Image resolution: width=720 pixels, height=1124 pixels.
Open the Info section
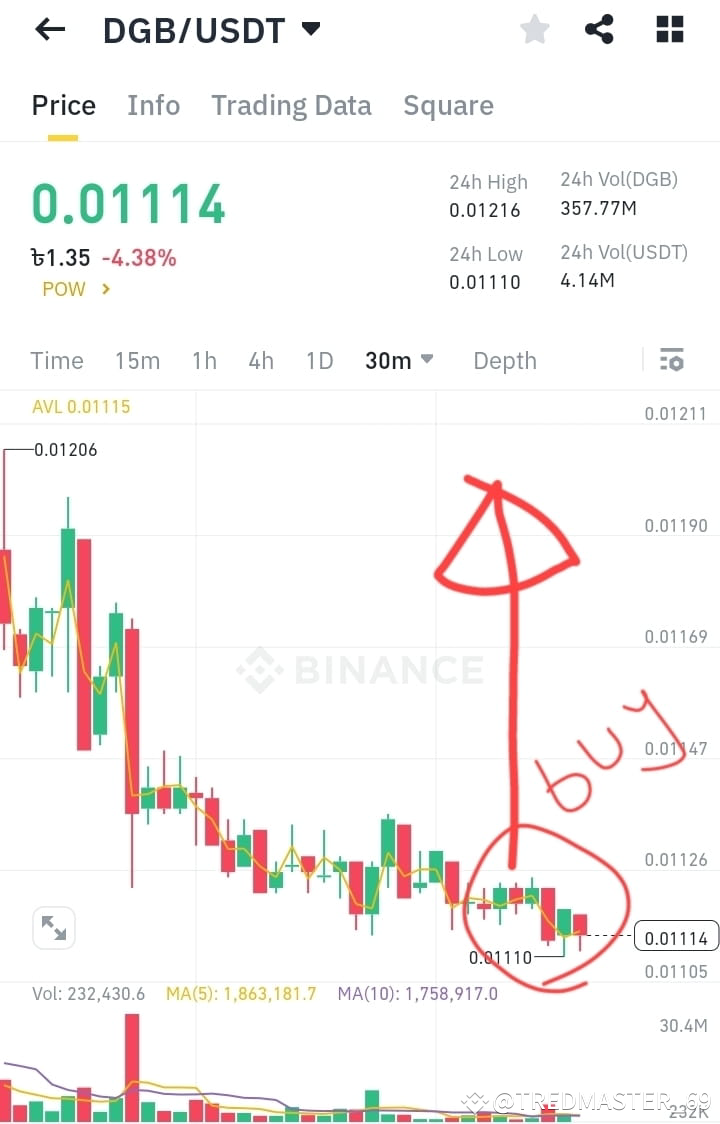(153, 105)
